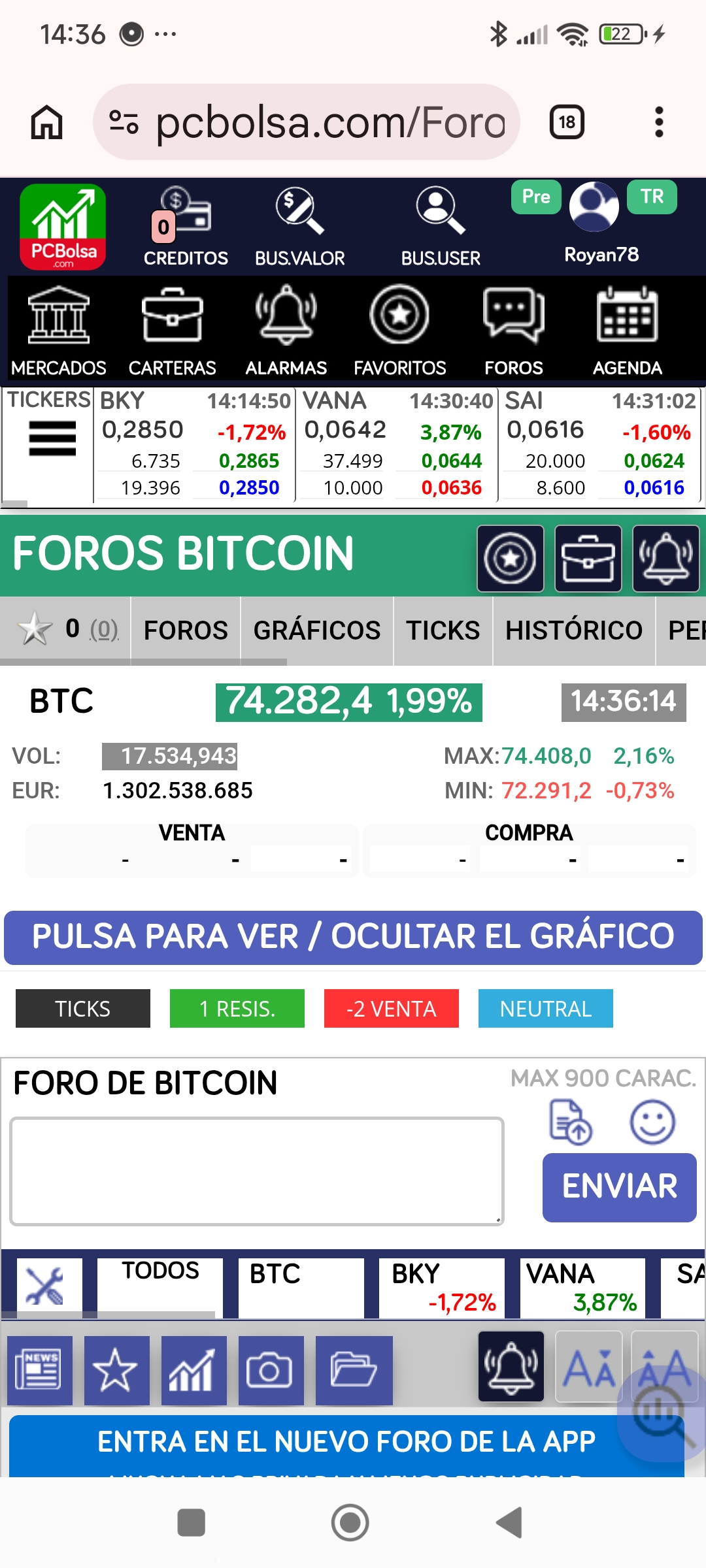This screenshot has width=706, height=1568.
Task: Filter forum by VANA ticker
Action: click(582, 1287)
